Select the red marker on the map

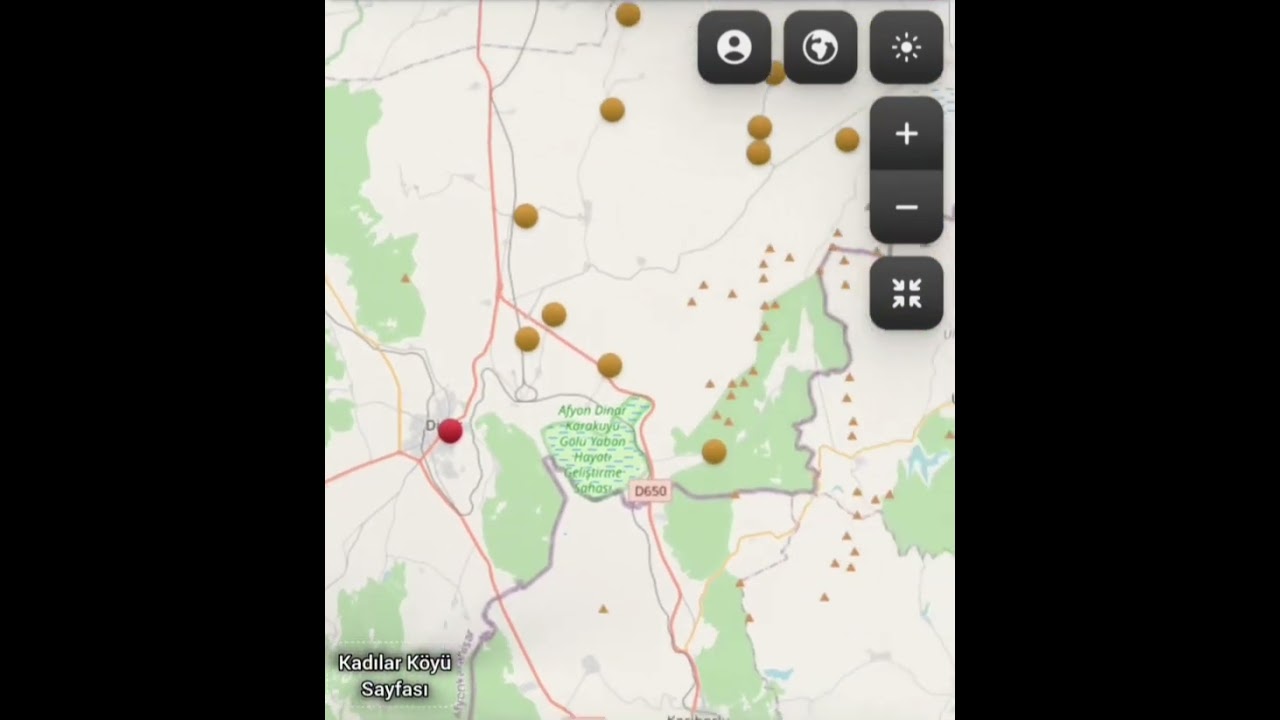450,431
